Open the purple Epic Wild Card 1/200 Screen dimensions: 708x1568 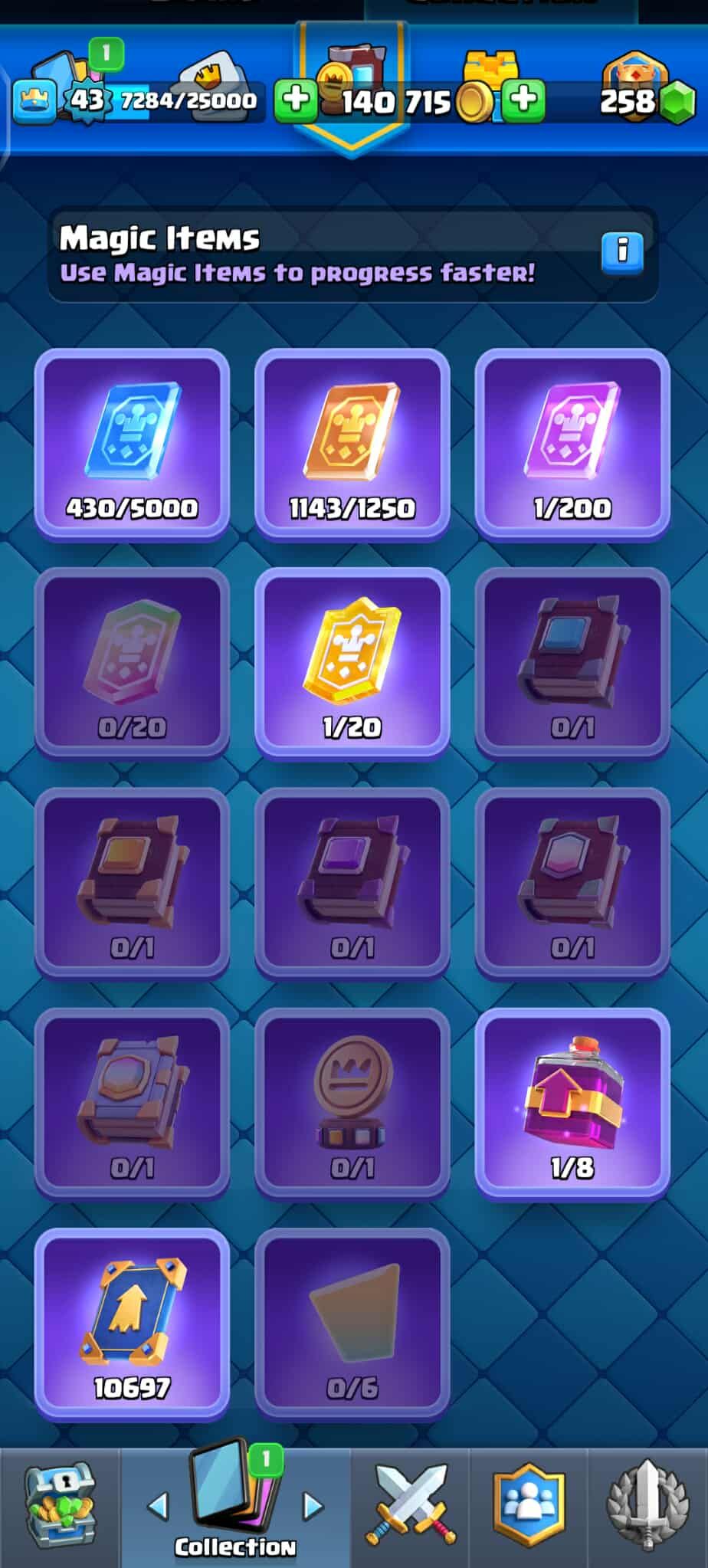point(572,444)
